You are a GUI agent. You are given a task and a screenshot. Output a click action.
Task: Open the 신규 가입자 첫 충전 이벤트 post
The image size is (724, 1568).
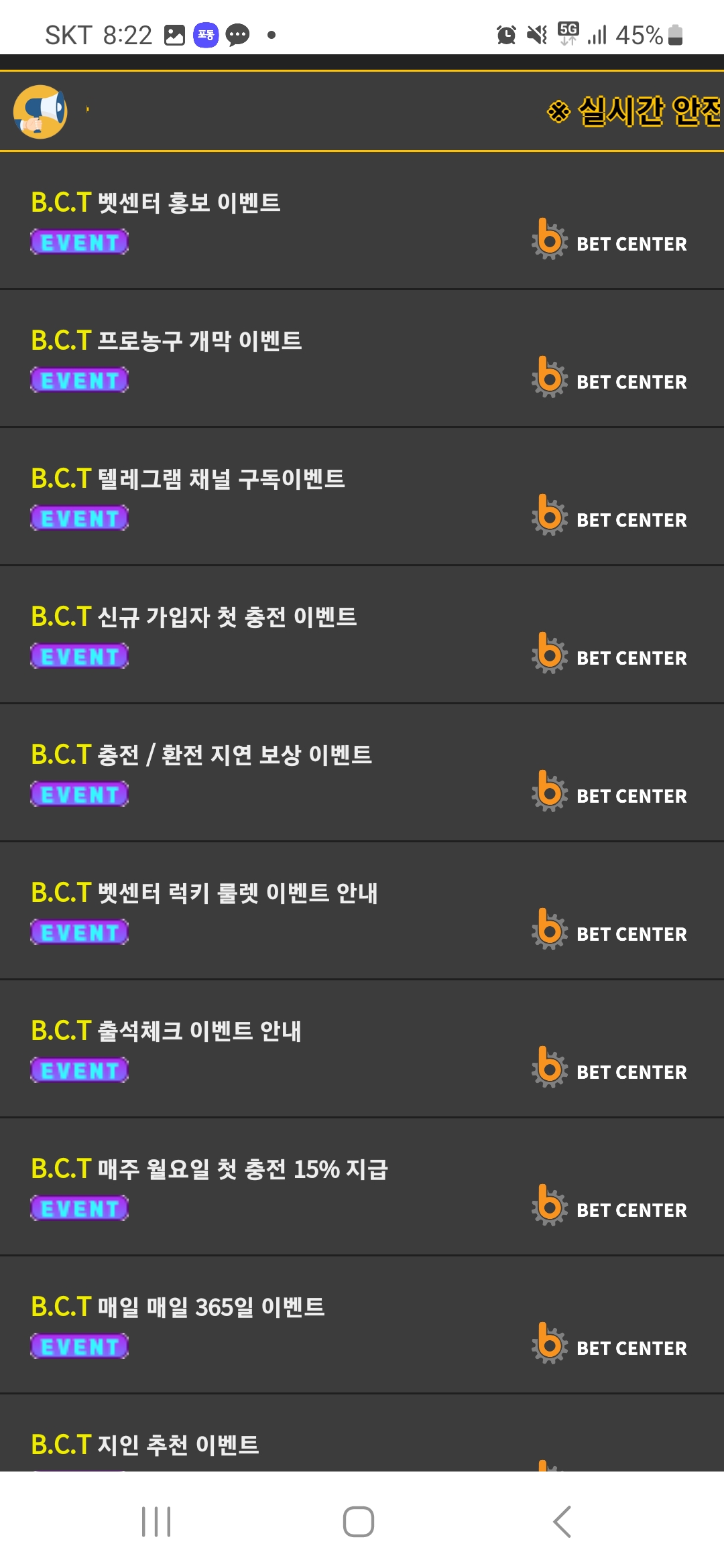(x=194, y=617)
